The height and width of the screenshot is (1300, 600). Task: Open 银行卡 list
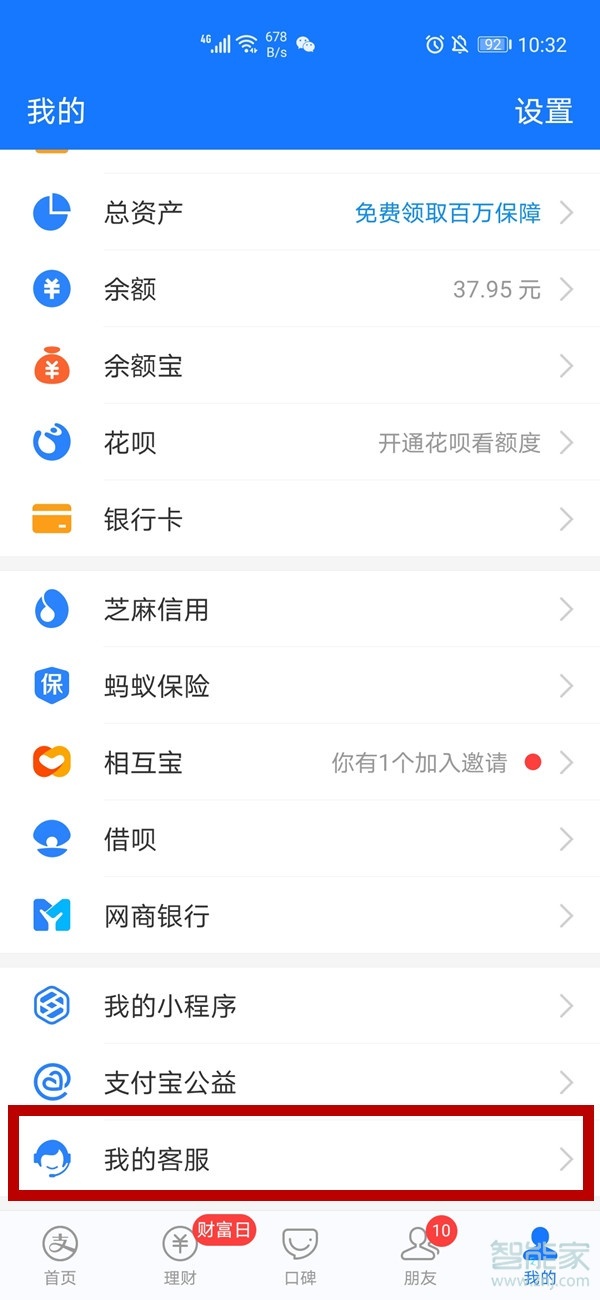point(300,520)
